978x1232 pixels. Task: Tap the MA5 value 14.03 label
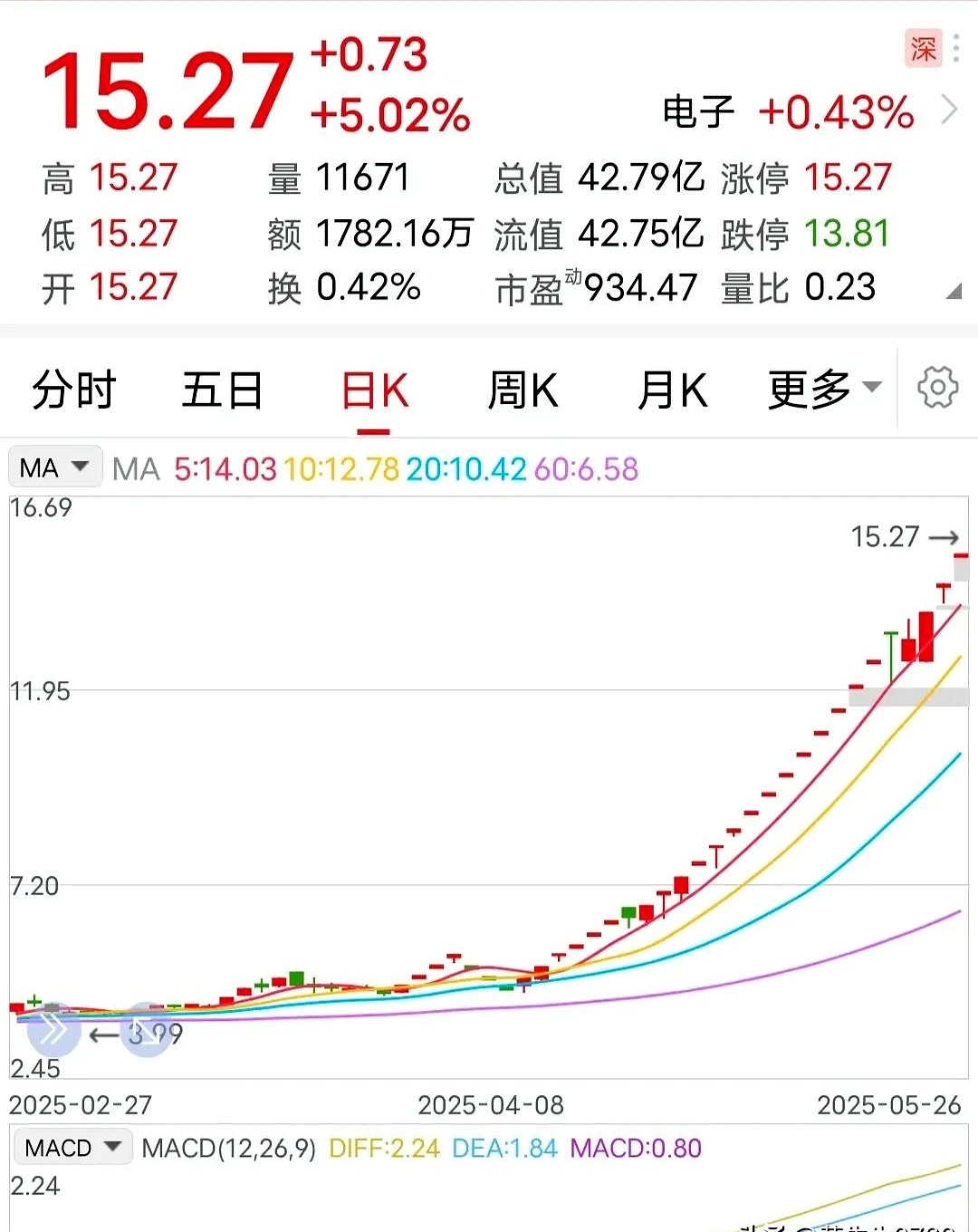(x=224, y=467)
